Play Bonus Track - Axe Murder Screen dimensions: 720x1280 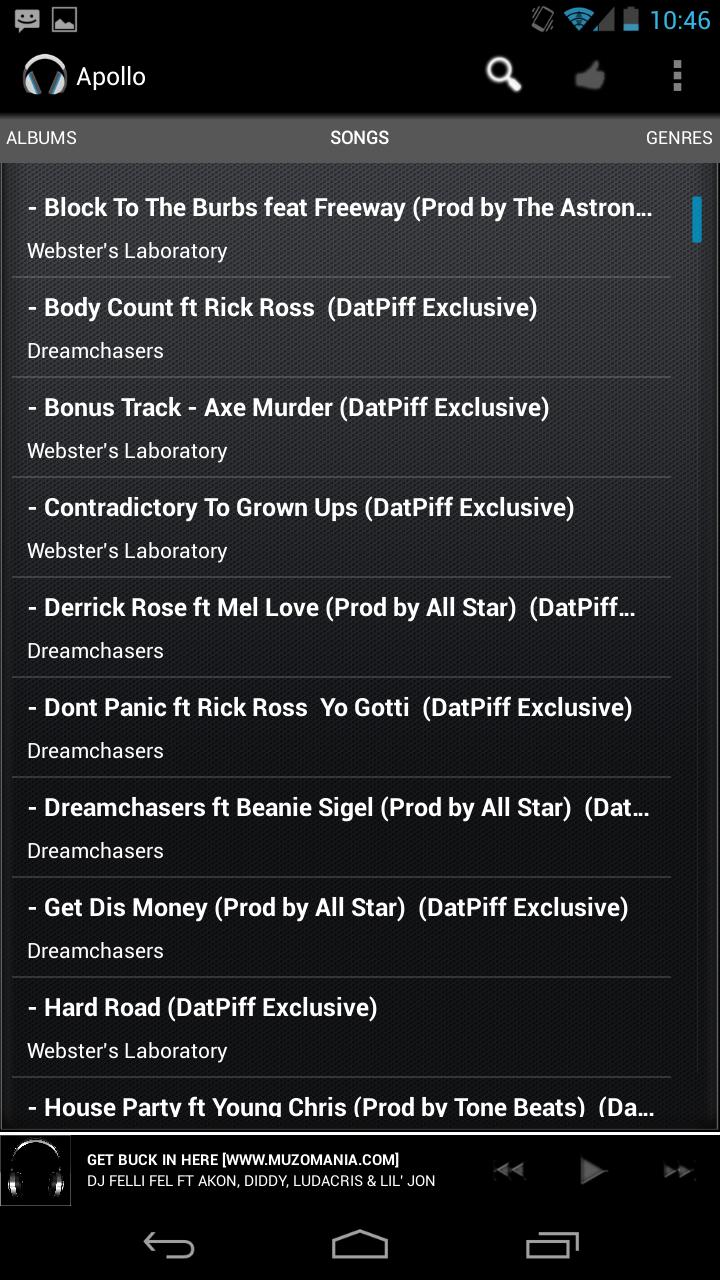[x=340, y=427]
